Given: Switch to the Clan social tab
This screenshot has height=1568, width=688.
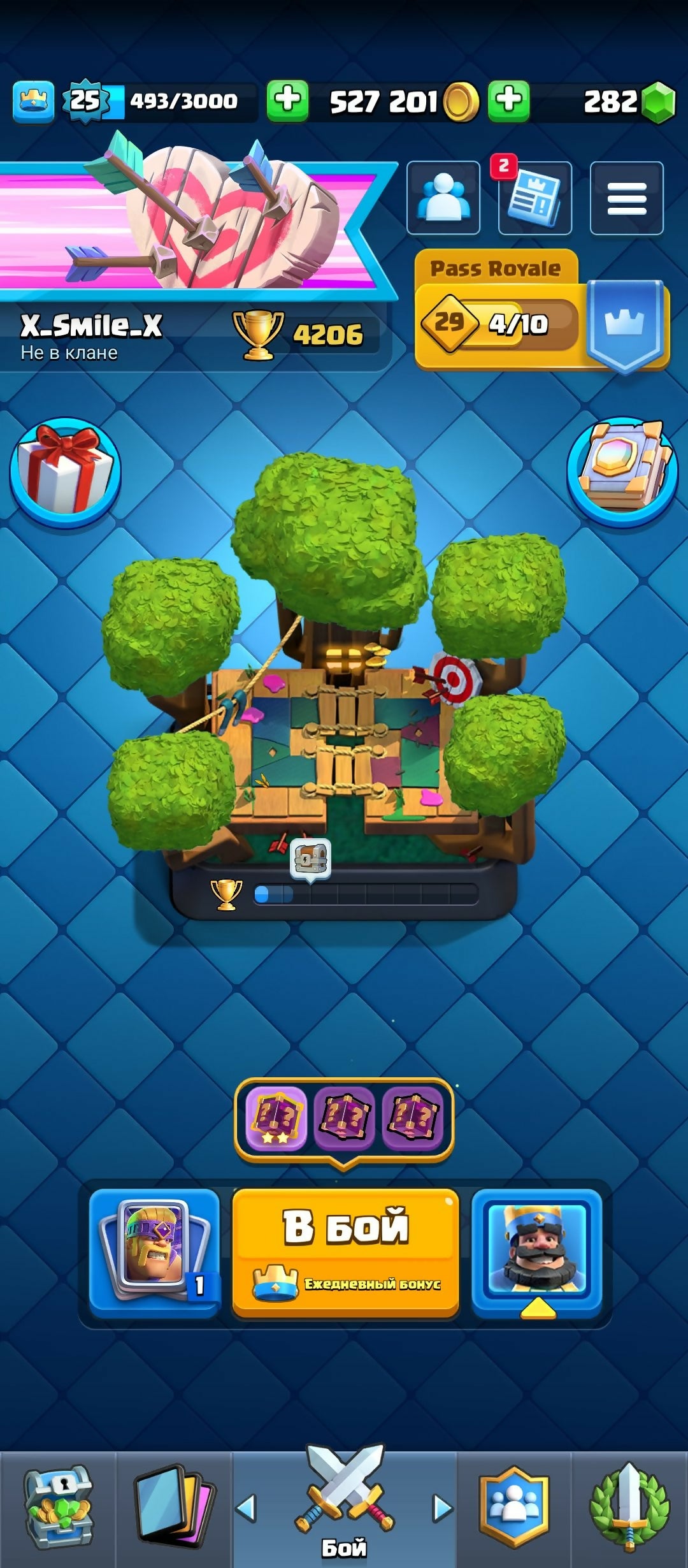Looking at the screenshot, I should tap(514, 1508).
